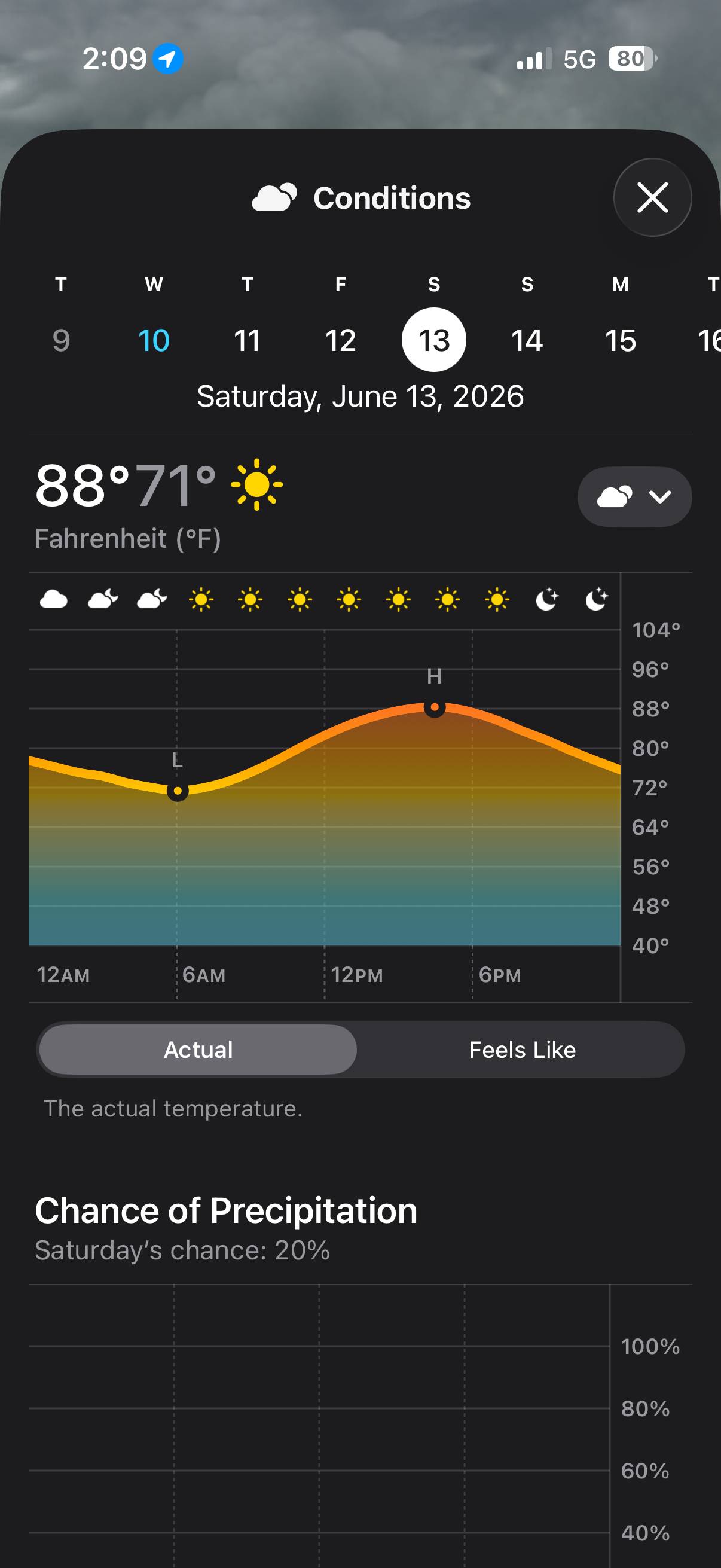Select the Actual temperature segment
This screenshot has width=721, height=1568.
(x=198, y=1050)
